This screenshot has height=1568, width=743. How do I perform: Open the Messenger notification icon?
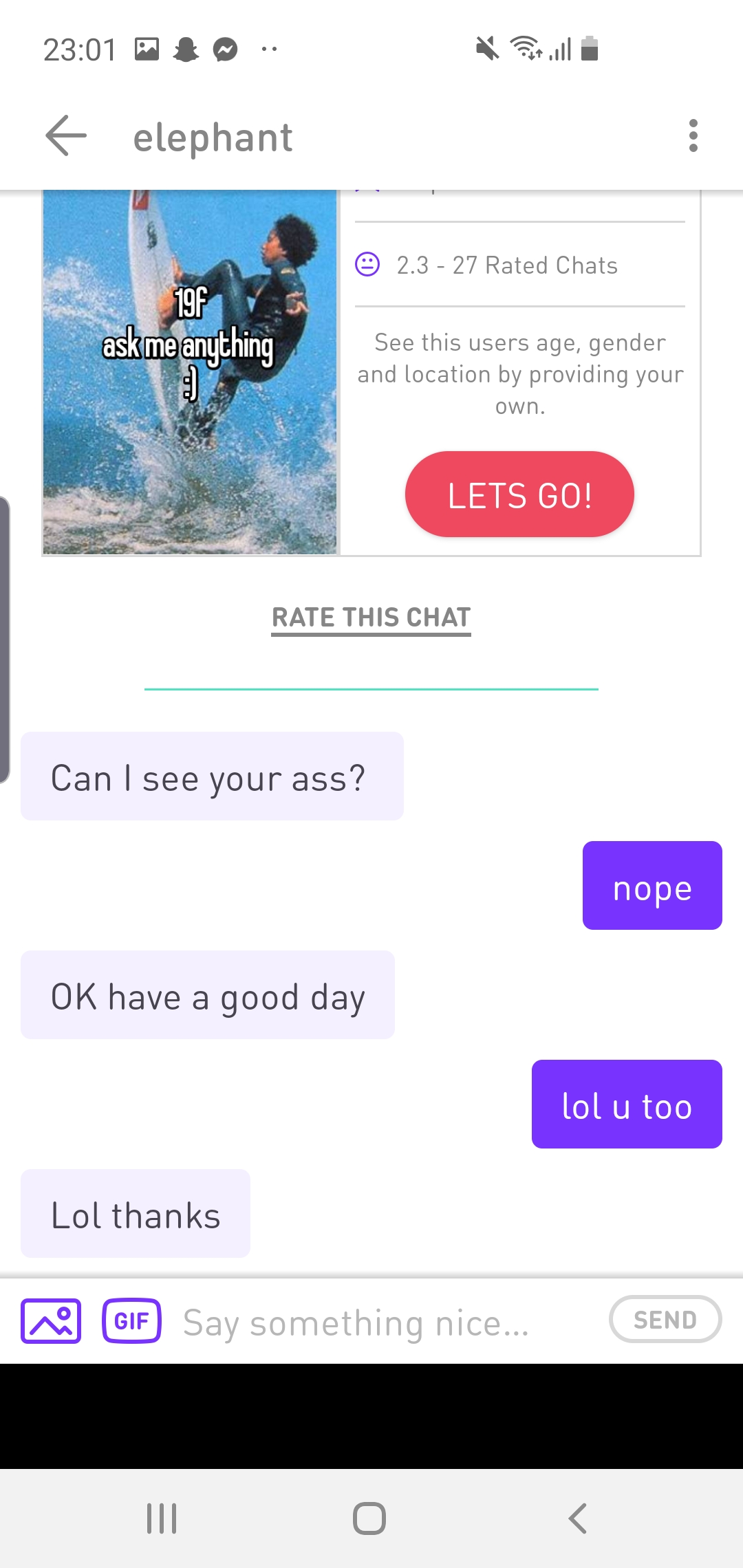(x=225, y=48)
